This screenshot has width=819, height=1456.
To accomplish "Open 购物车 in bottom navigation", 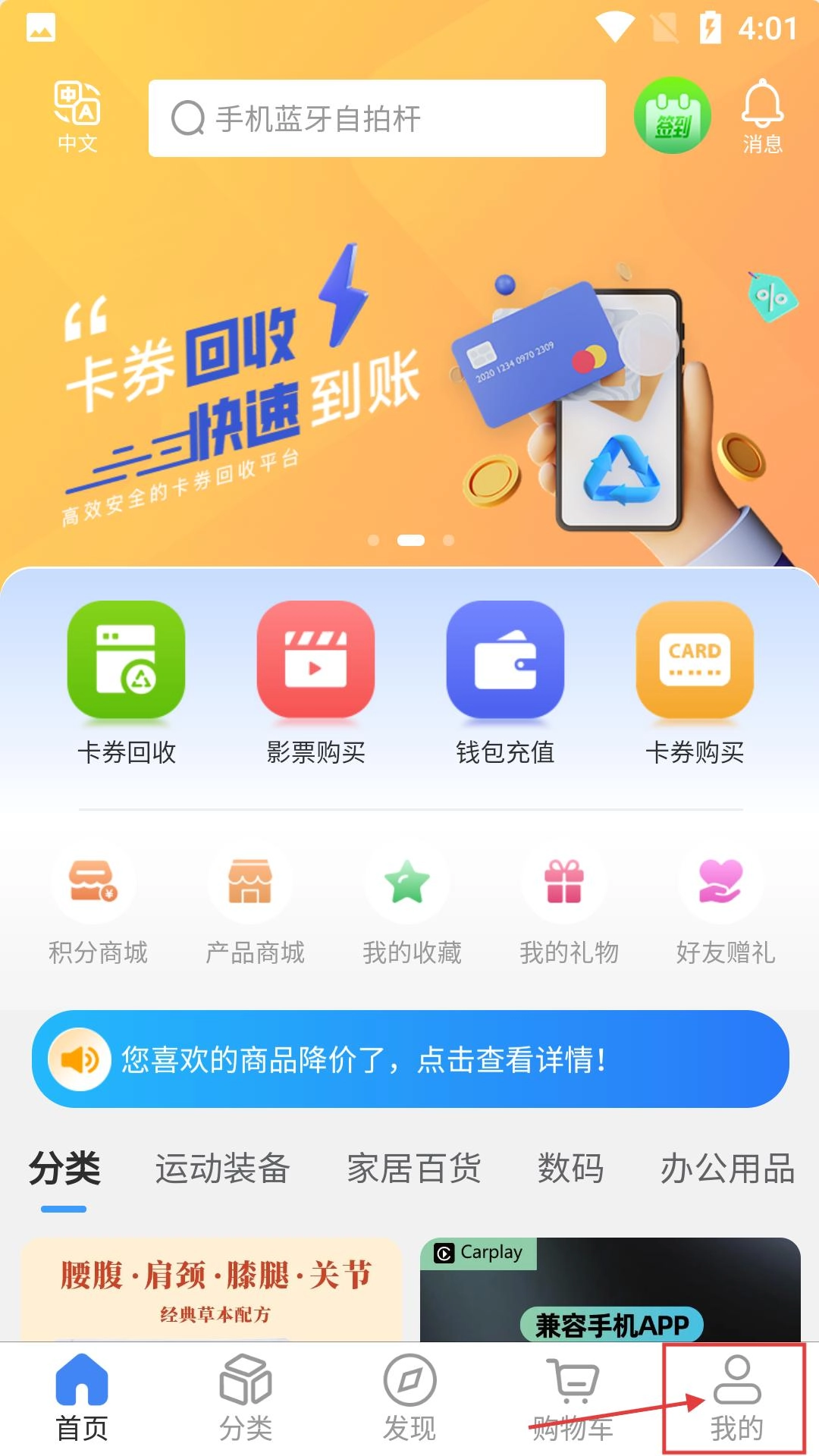I will point(573,1399).
